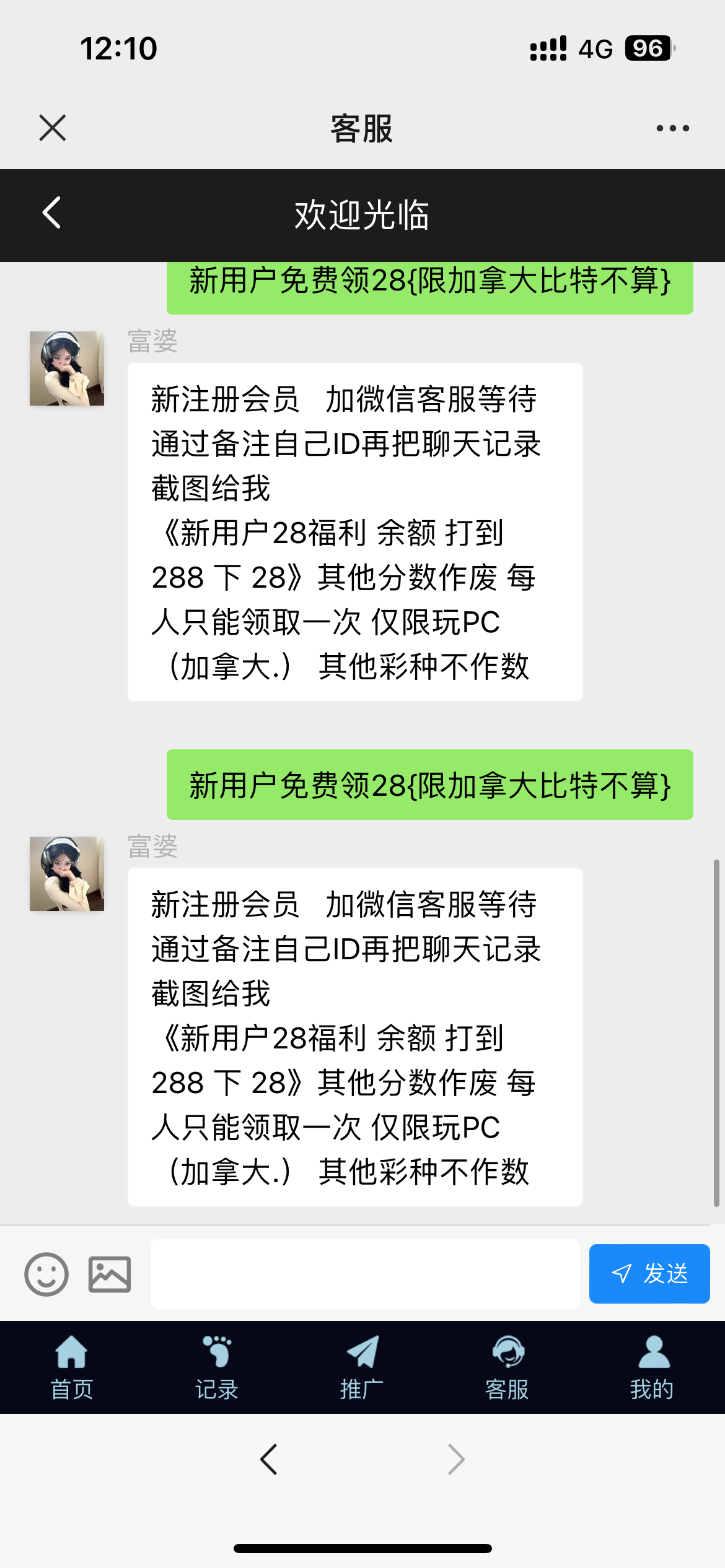The width and height of the screenshot is (725, 1568).
Task: Send the message with 发送
Action: [649, 1274]
